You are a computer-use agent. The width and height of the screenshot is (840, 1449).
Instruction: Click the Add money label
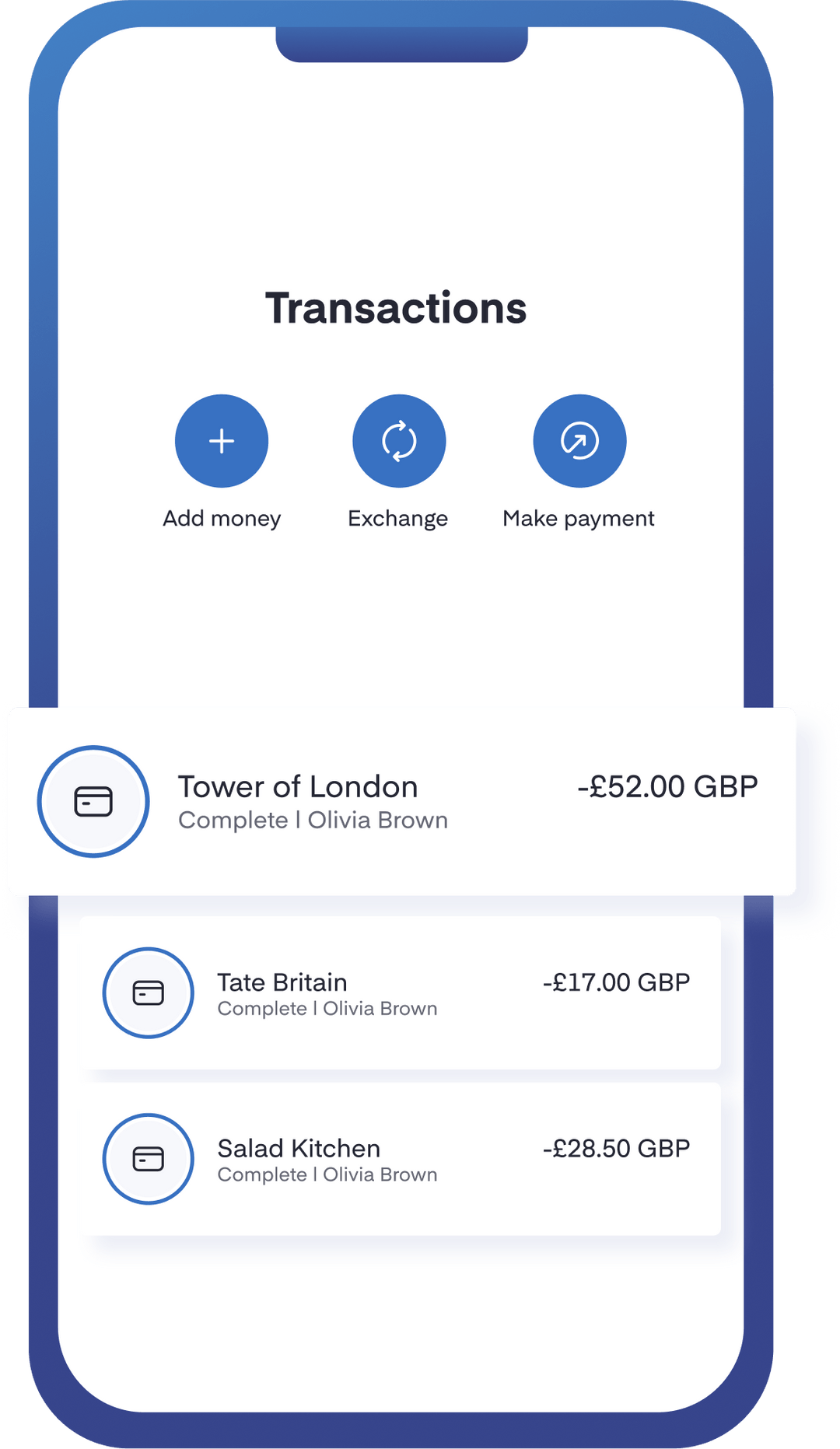222,518
